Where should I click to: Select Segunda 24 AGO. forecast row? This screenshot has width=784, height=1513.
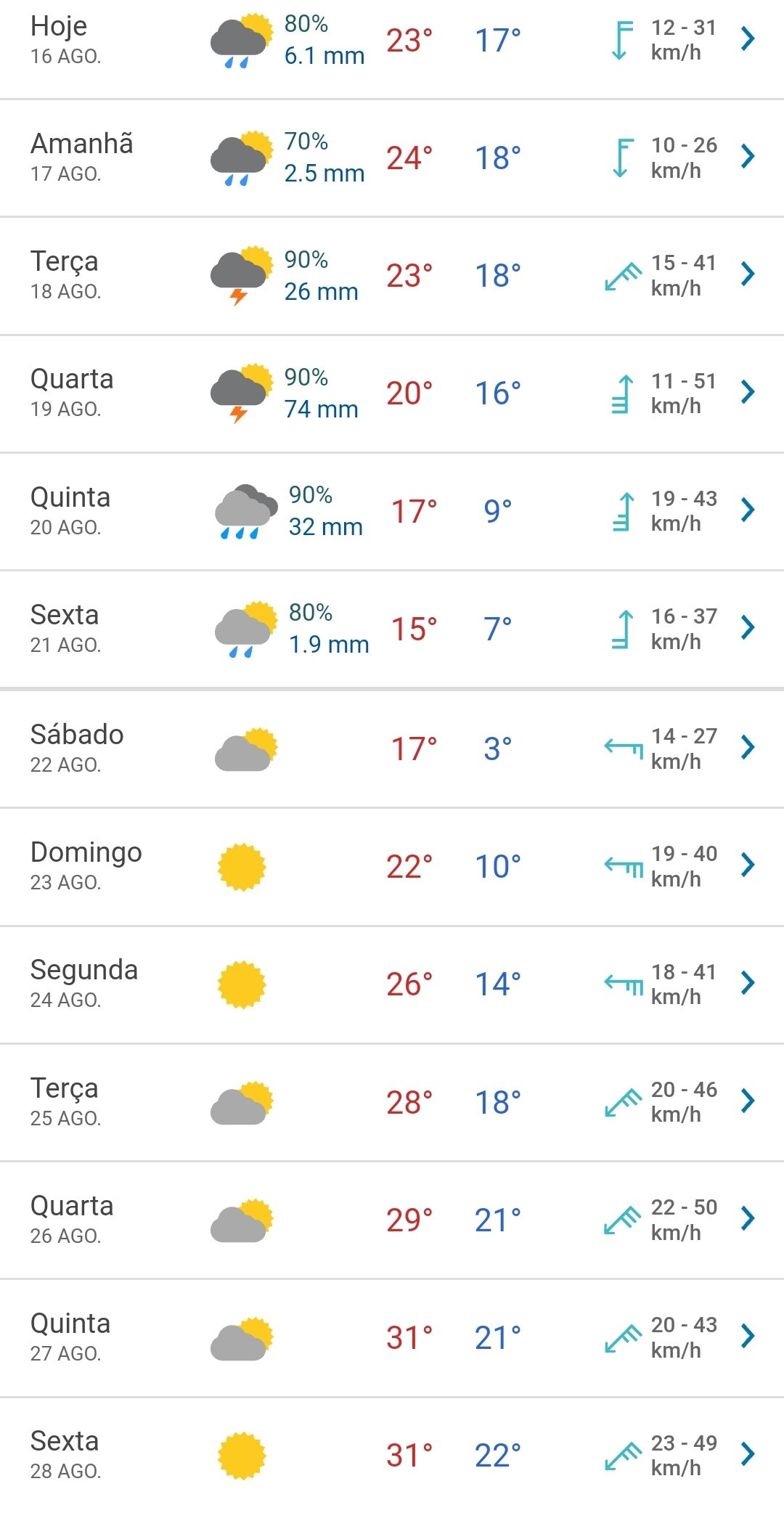pos(392,984)
